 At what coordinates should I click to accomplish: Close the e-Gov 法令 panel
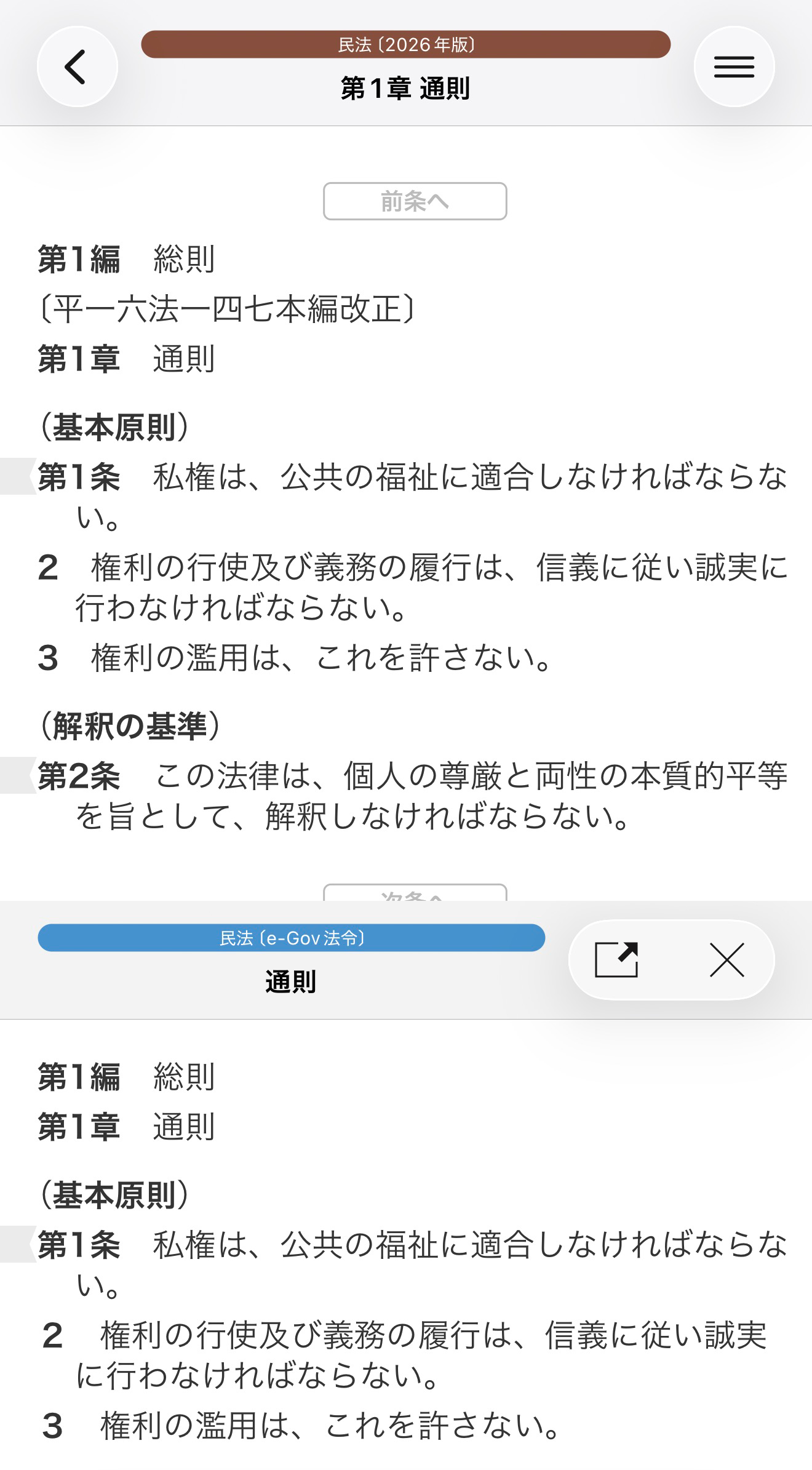(726, 959)
